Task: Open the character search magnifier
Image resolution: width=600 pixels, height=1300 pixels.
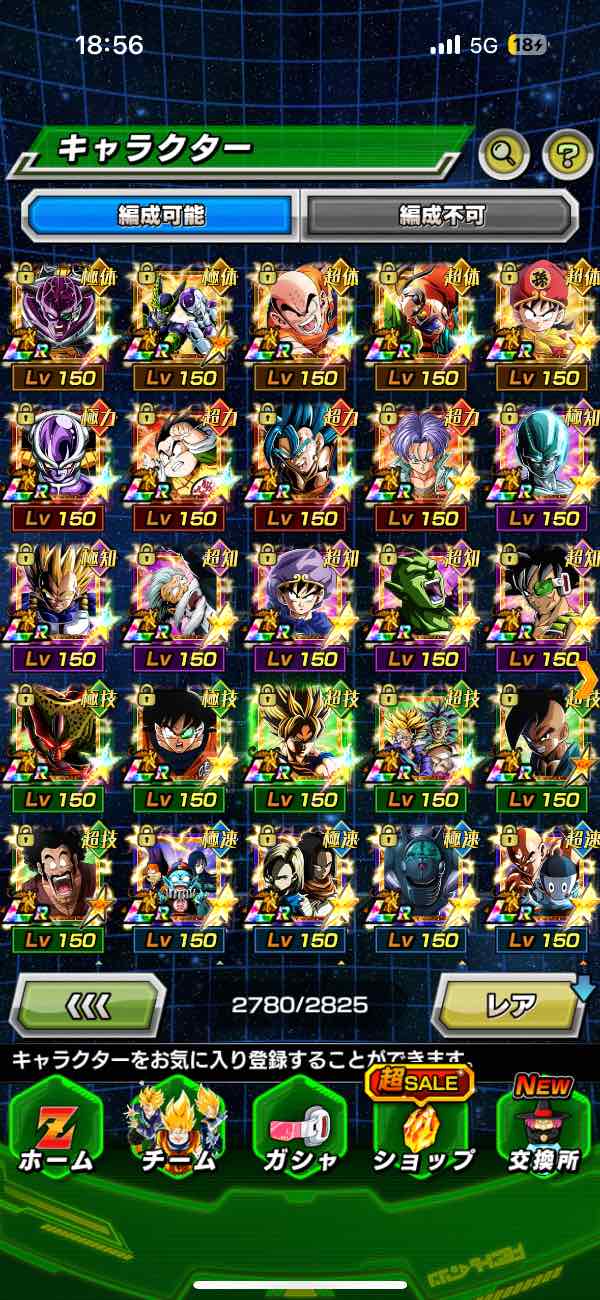Action: point(504,153)
